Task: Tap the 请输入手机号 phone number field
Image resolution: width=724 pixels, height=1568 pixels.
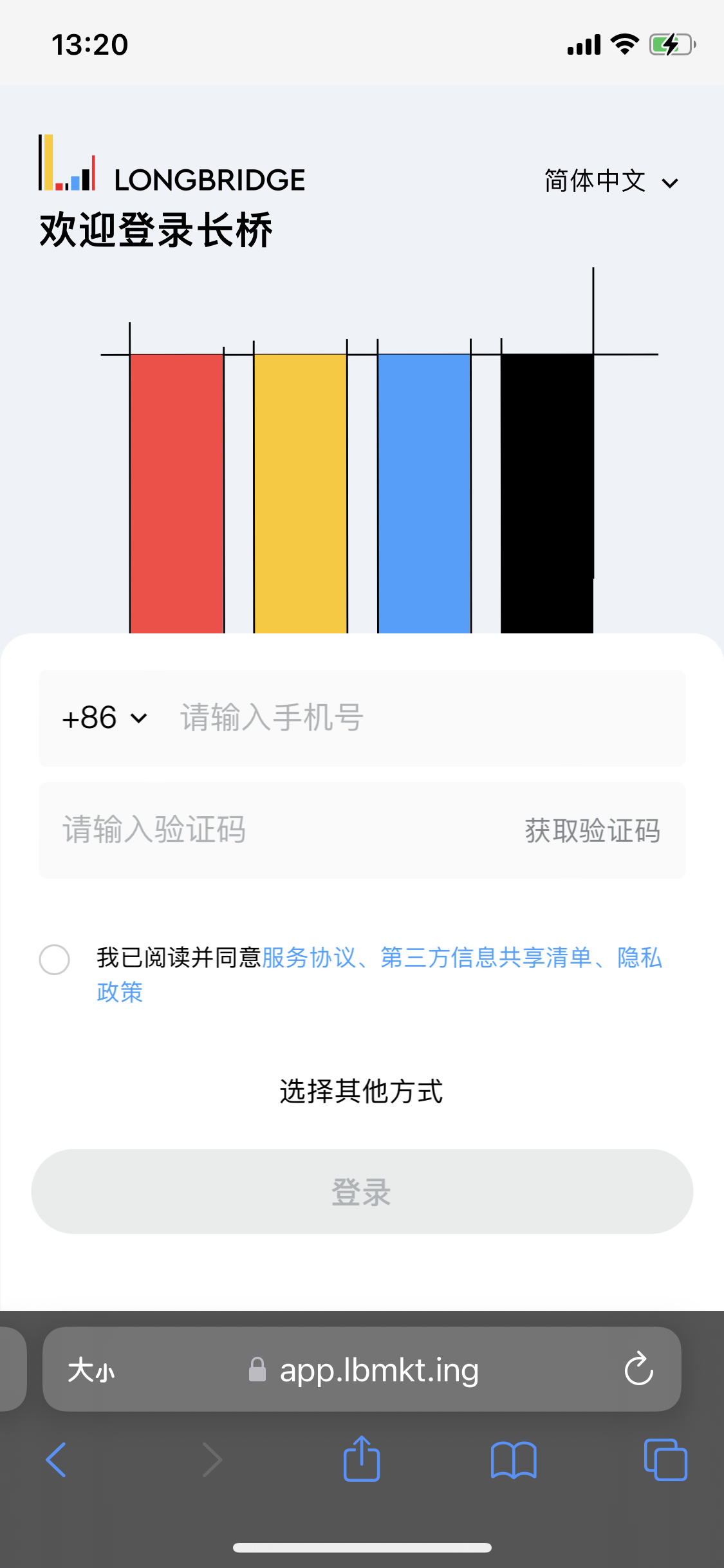Action: coord(425,718)
